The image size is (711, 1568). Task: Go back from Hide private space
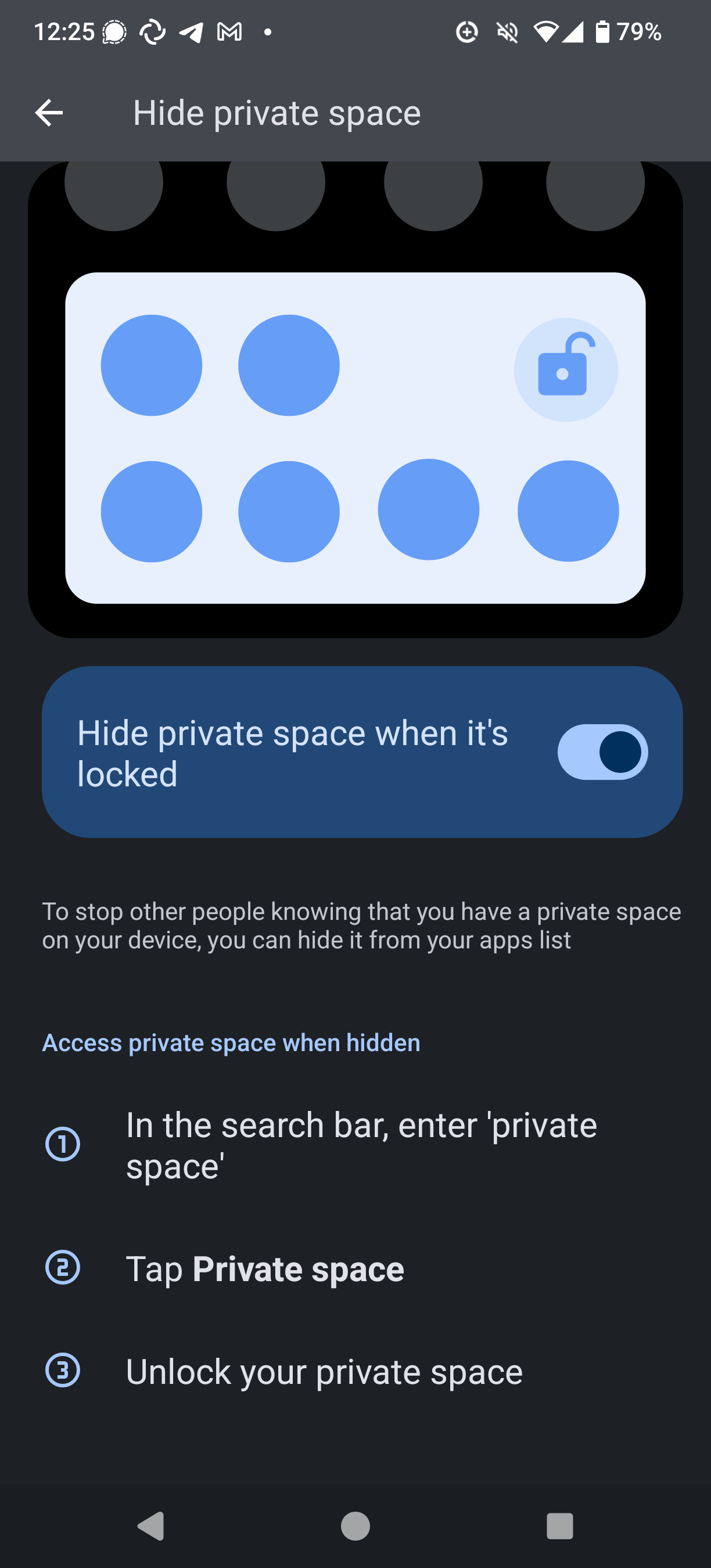[49, 113]
